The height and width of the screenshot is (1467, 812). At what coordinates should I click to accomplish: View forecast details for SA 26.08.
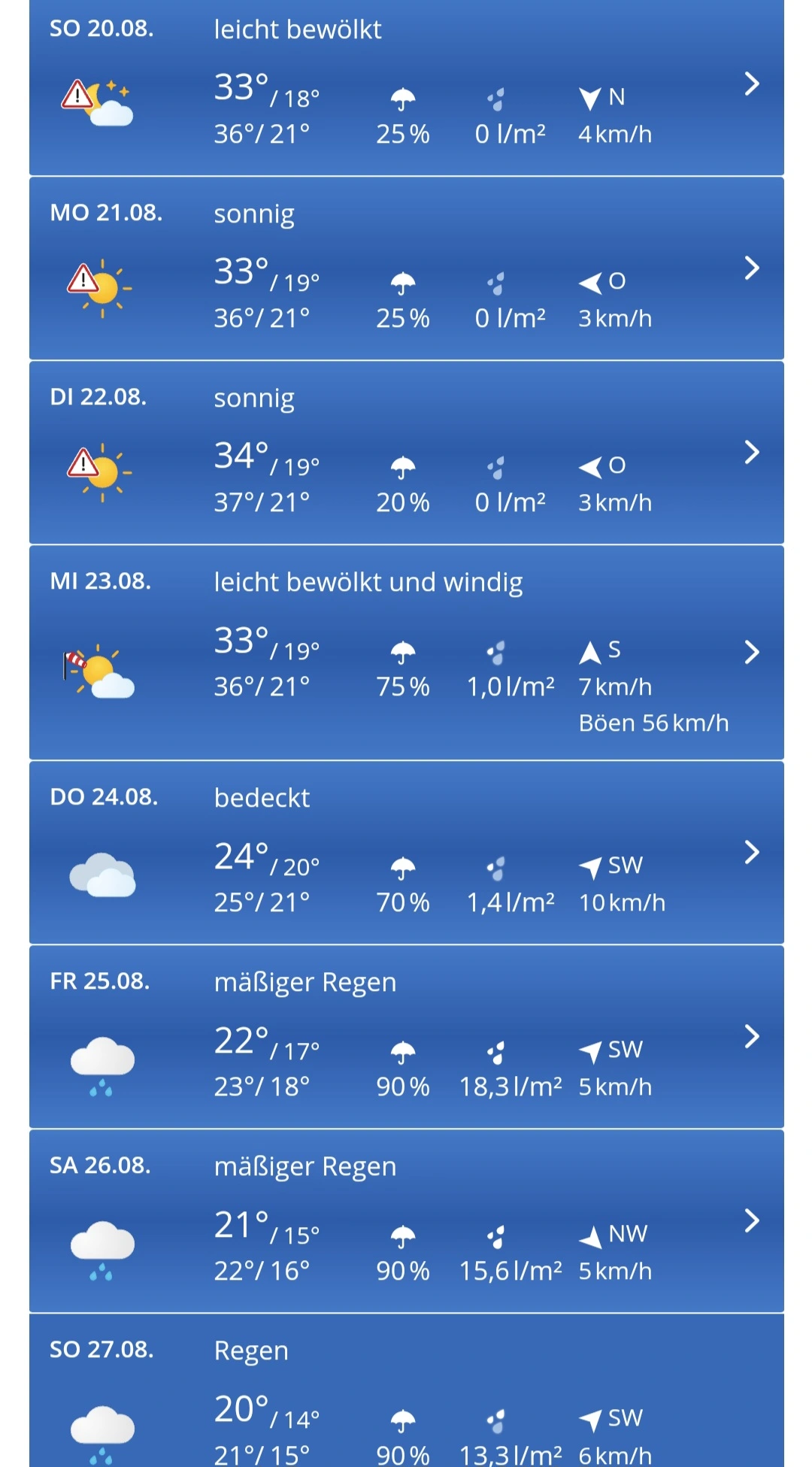pyautogui.click(x=751, y=1221)
